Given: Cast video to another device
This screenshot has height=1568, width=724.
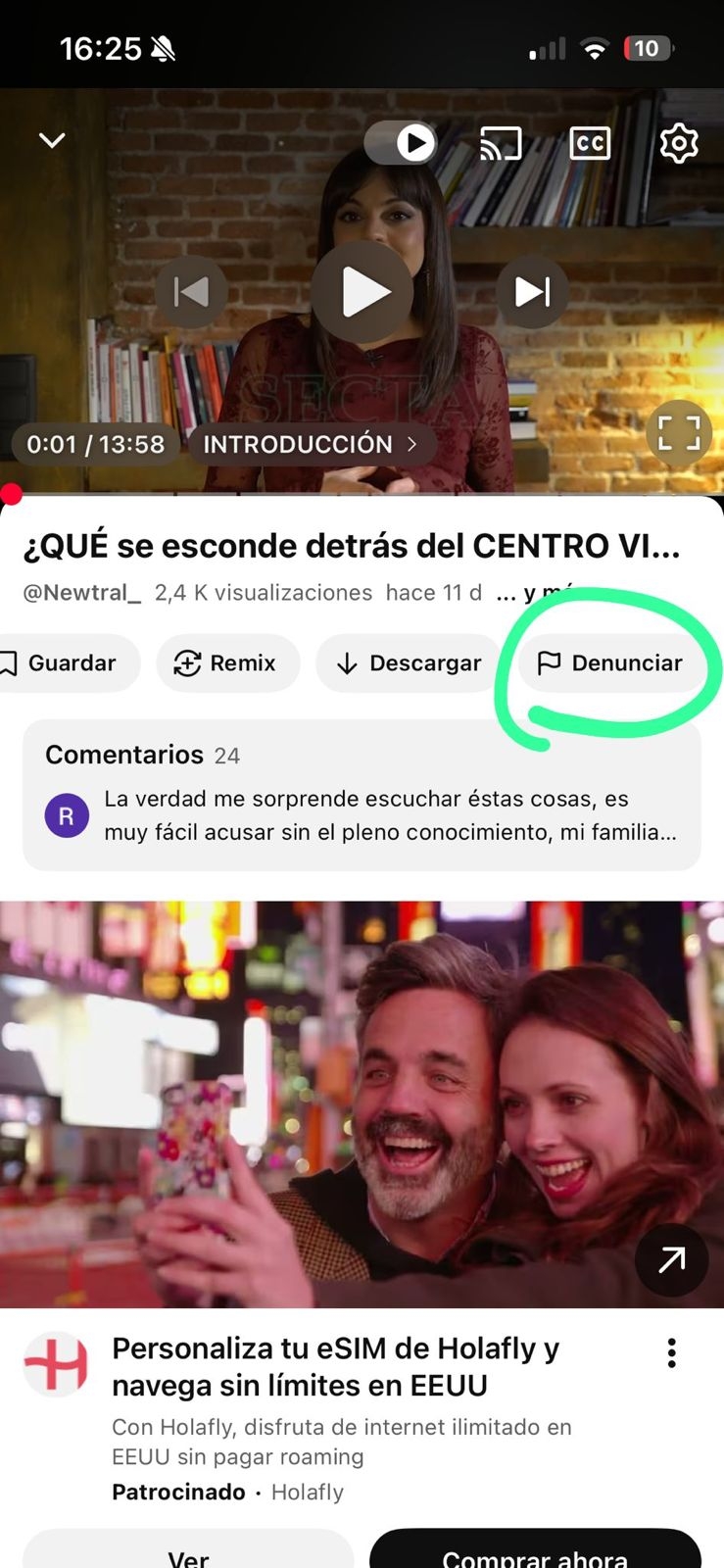Looking at the screenshot, I should (x=500, y=144).
